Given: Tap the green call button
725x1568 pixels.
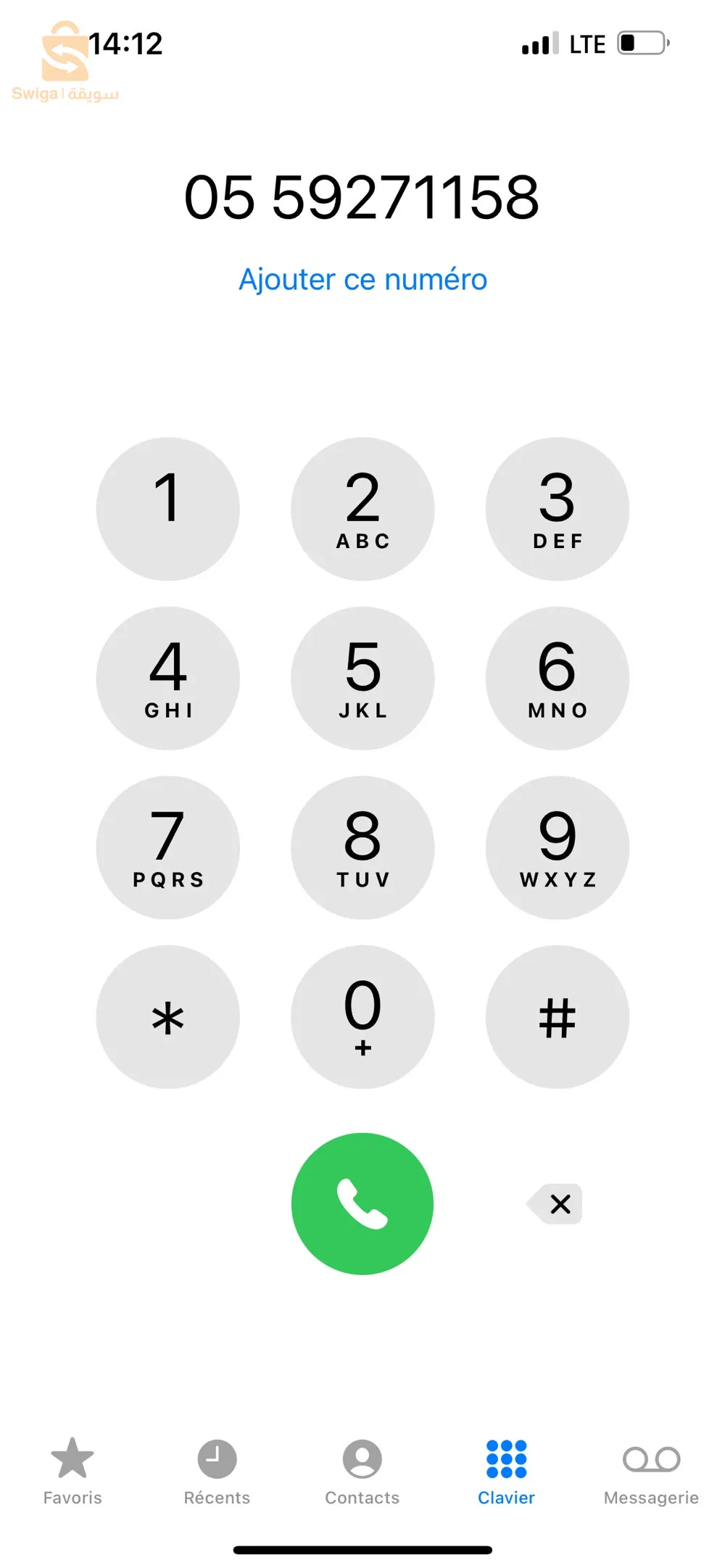Looking at the screenshot, I should coord(362,1203).
